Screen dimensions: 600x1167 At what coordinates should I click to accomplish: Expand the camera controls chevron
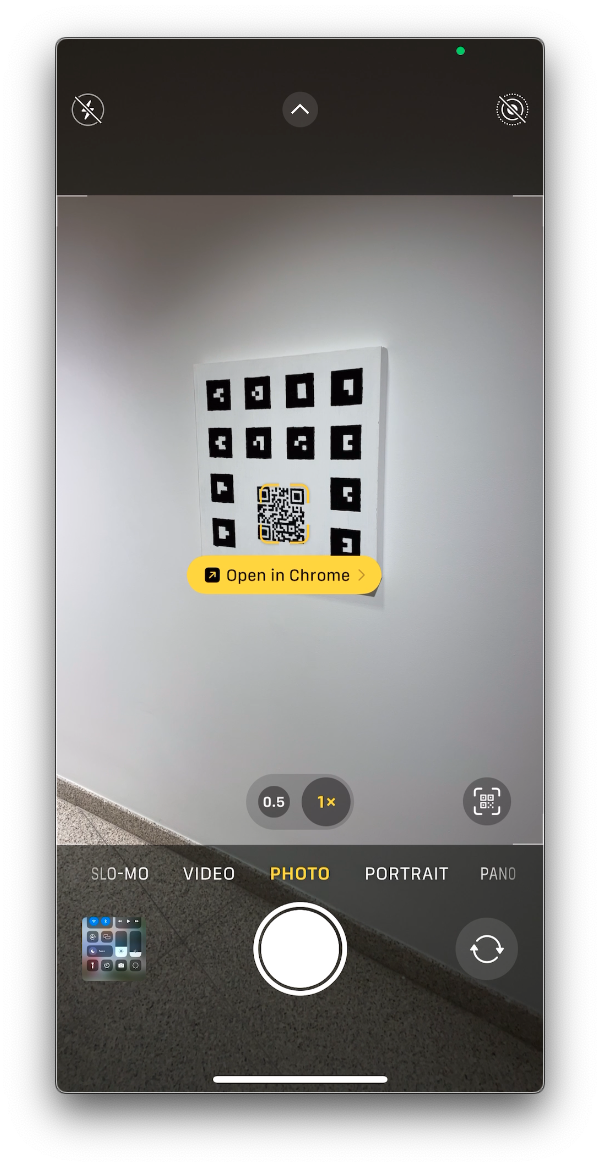pyautogui.click(x=300, y=110)
